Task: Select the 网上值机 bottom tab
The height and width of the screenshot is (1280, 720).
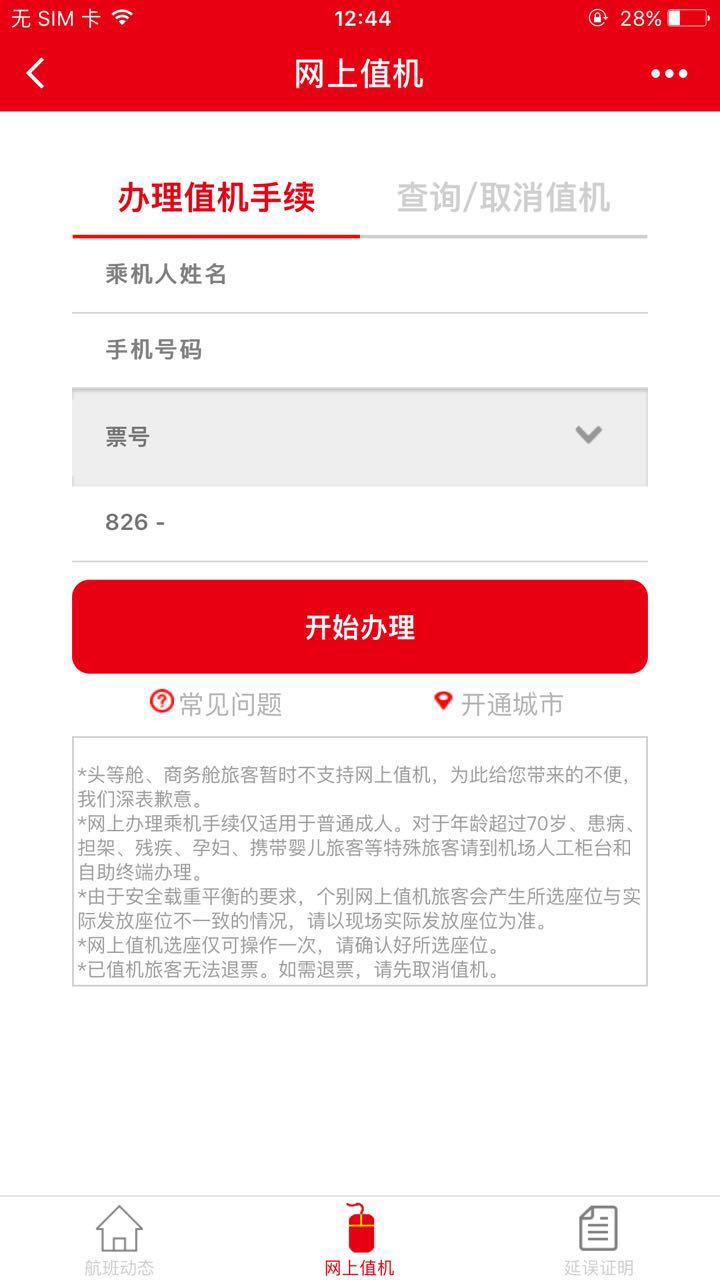Action: (359, 1240)
